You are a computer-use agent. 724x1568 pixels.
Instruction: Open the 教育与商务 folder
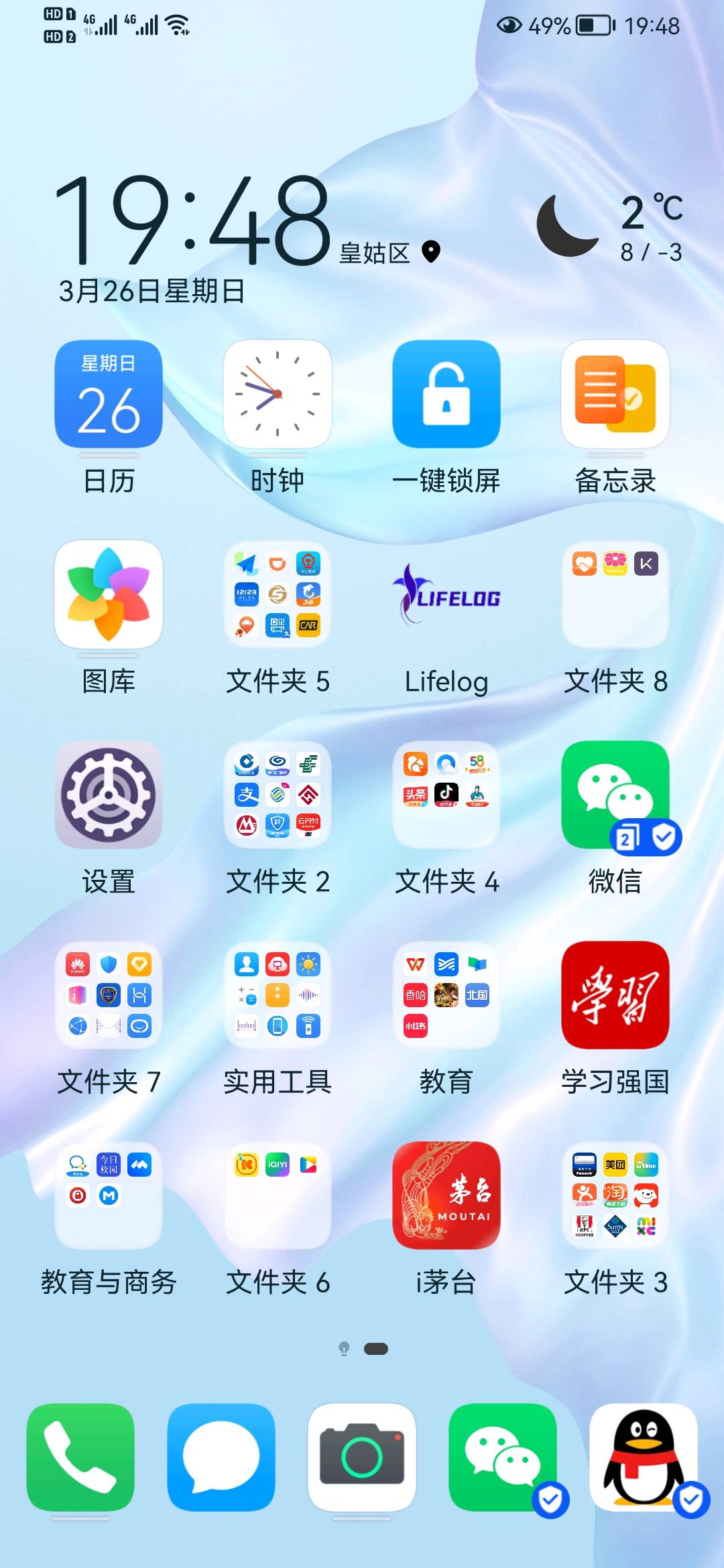pyautogui.click(x=109, y=1195)
